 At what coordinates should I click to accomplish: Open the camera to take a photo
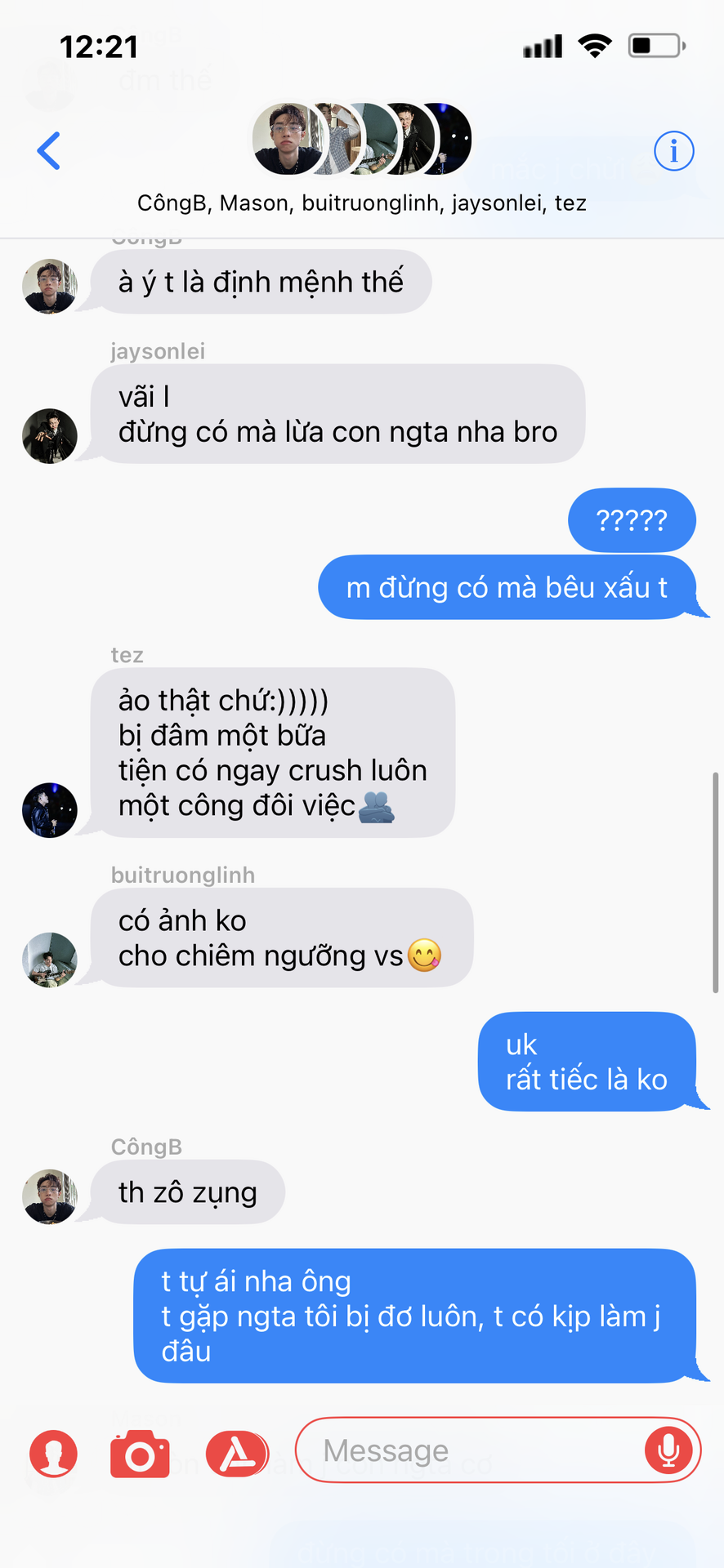(140, 1454)
